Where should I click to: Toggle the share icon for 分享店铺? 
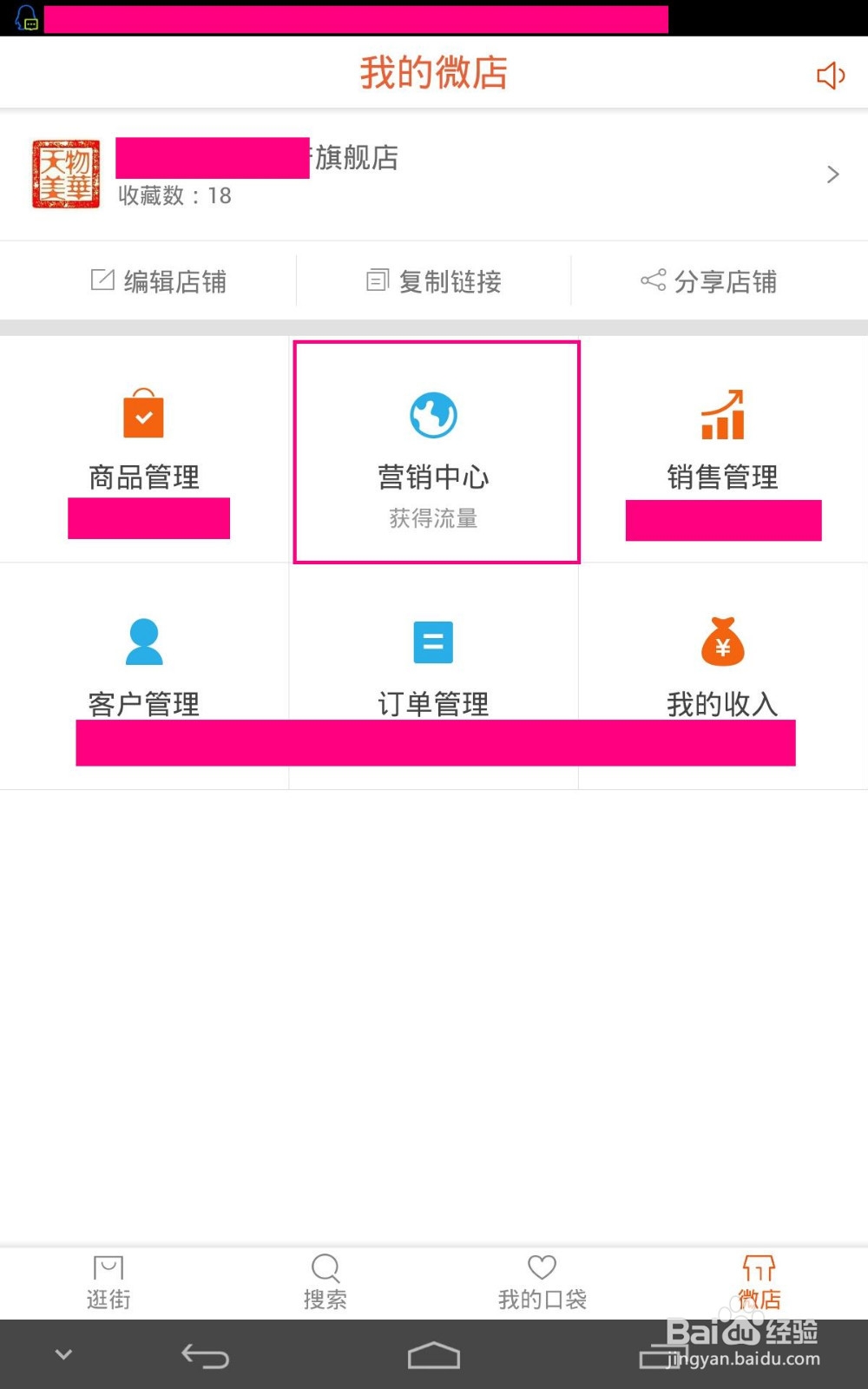(x=653, y=280)
